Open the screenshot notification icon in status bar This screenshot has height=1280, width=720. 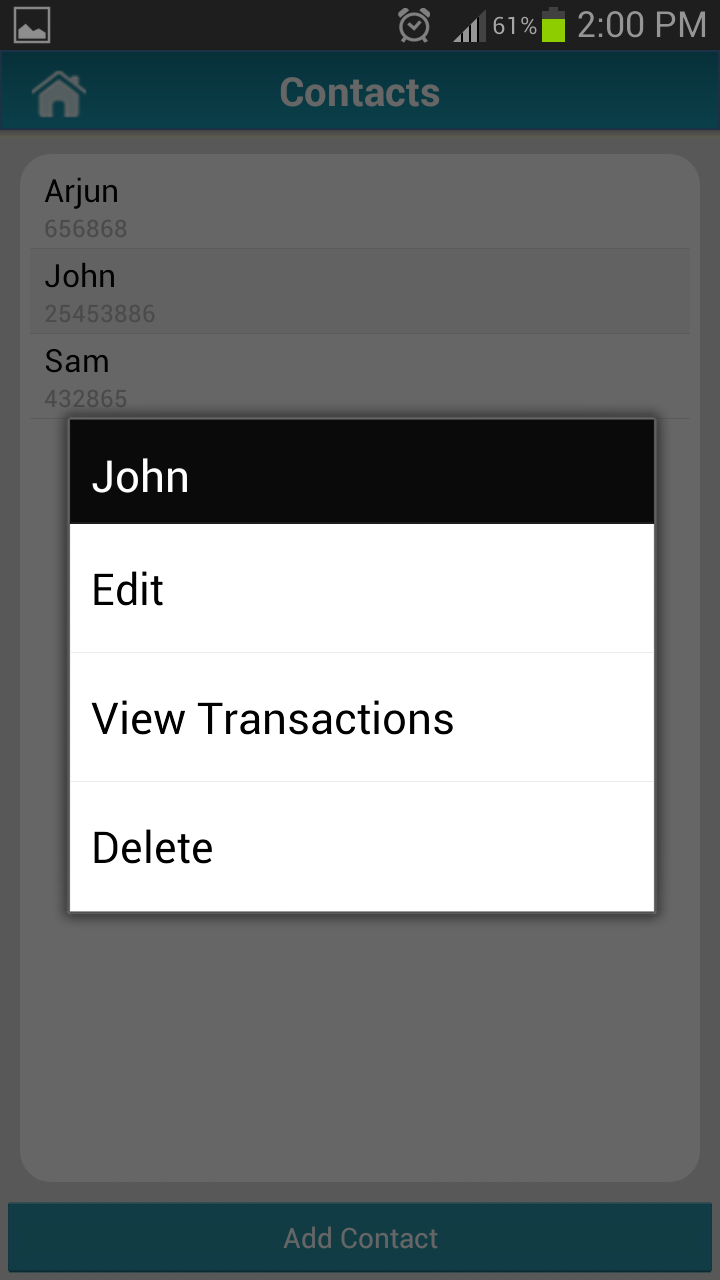33,24
